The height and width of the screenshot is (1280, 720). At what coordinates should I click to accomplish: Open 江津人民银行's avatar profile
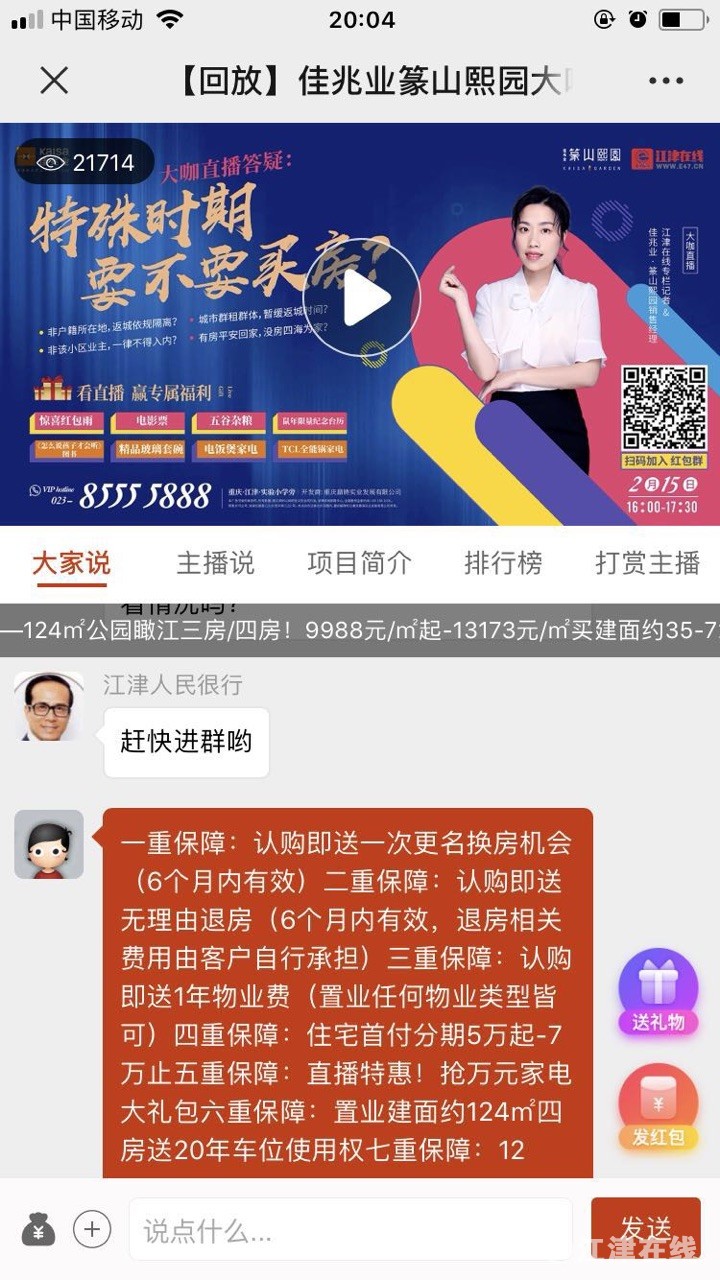[49, 707]
